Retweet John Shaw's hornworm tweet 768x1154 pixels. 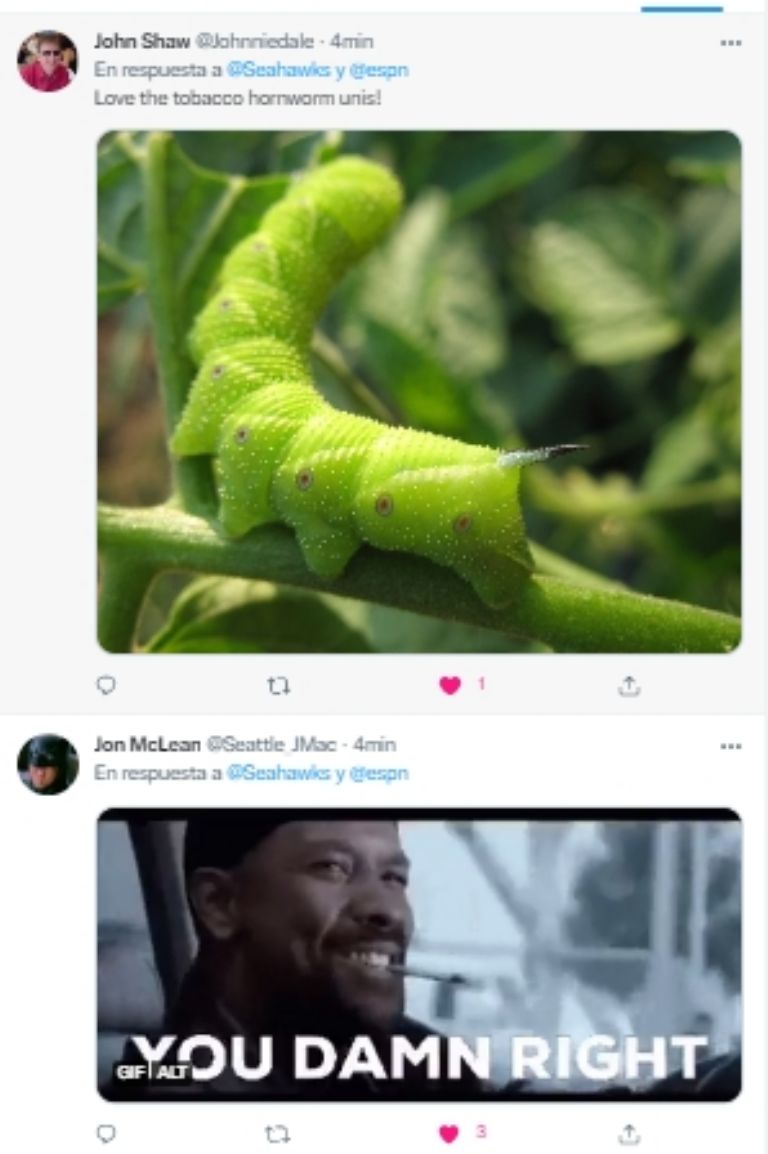279,685
